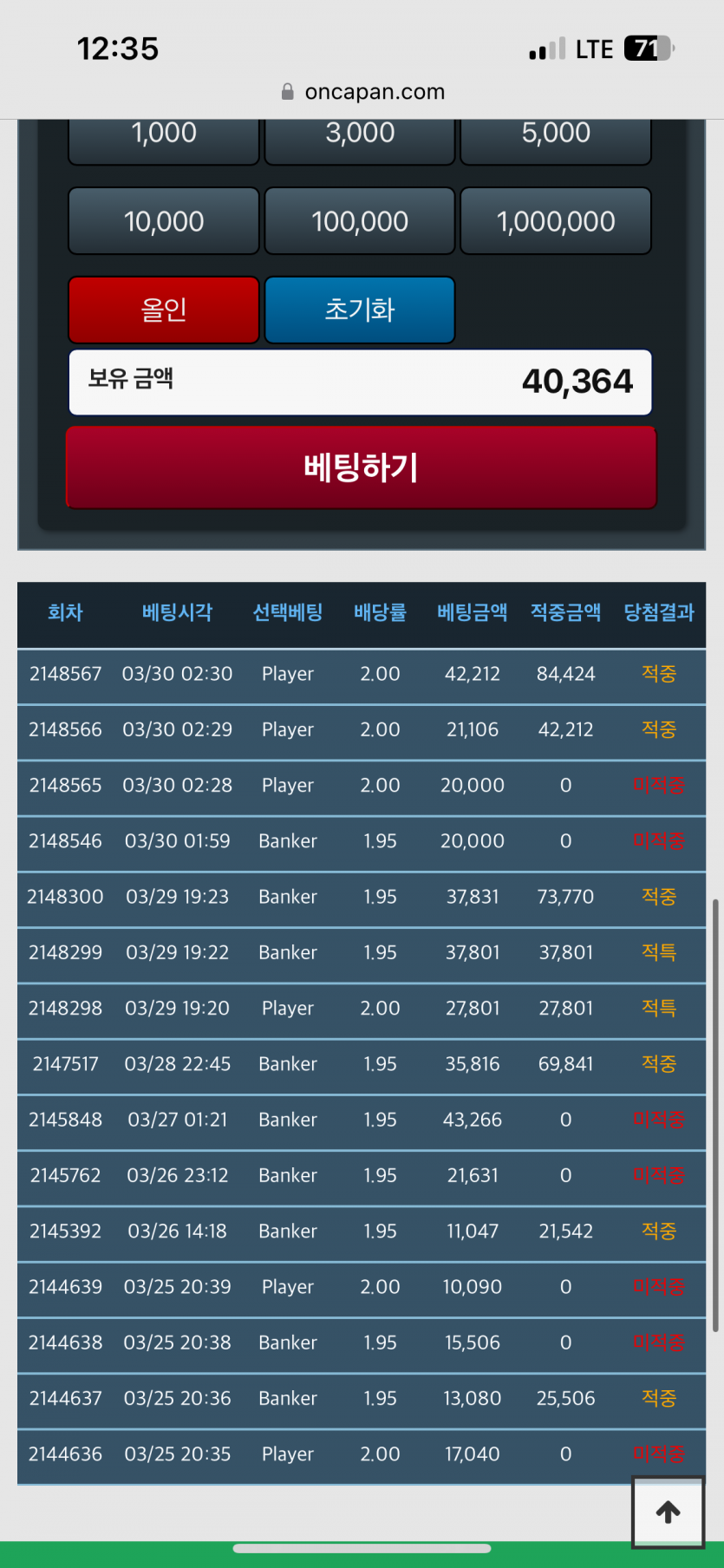The height and width of the screenshot is (1568, 724).
Task: Reset the amount with 초기화
Action: coord(360,310)
